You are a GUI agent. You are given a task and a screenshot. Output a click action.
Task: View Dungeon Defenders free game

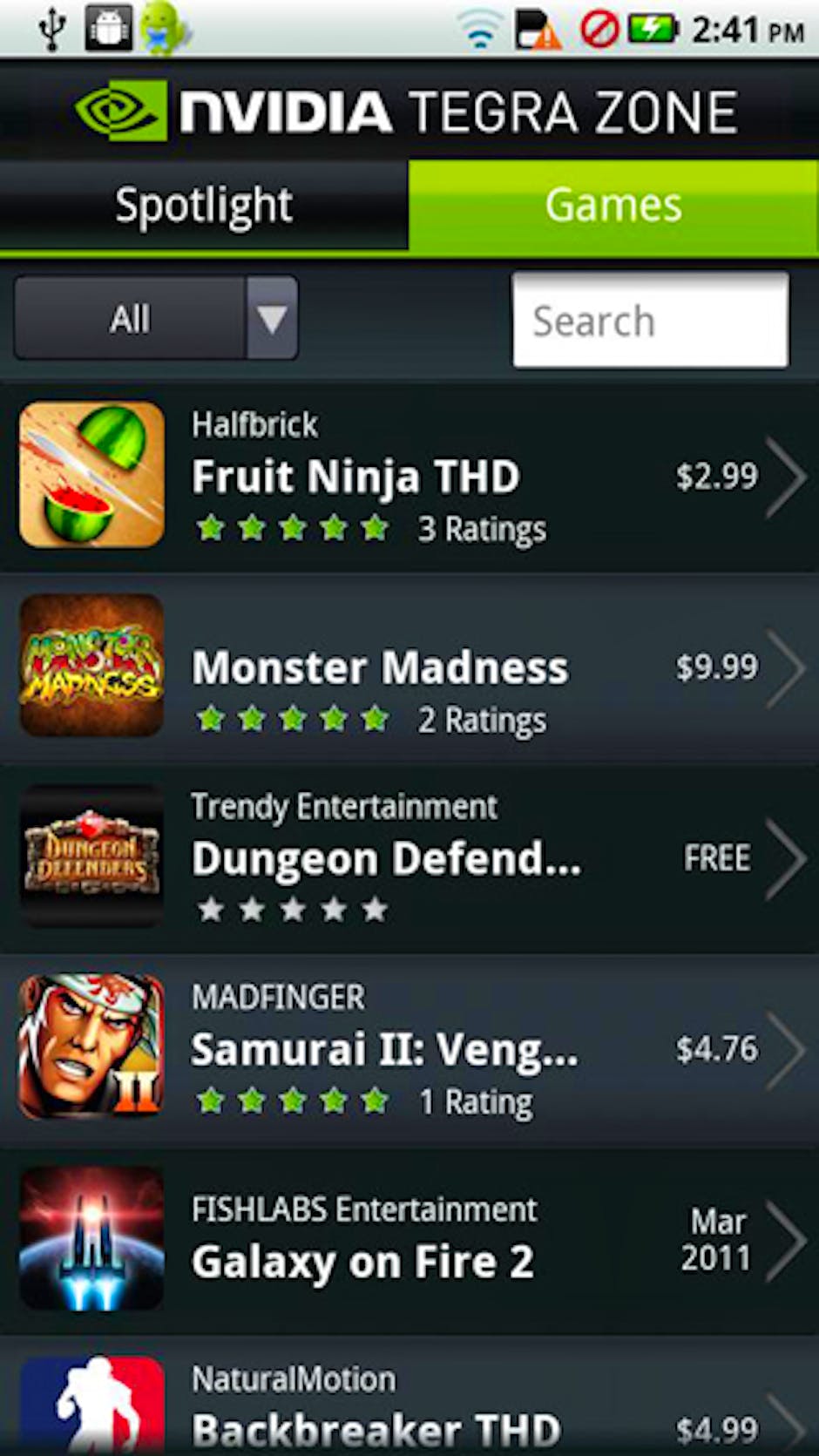click(409, 858)
